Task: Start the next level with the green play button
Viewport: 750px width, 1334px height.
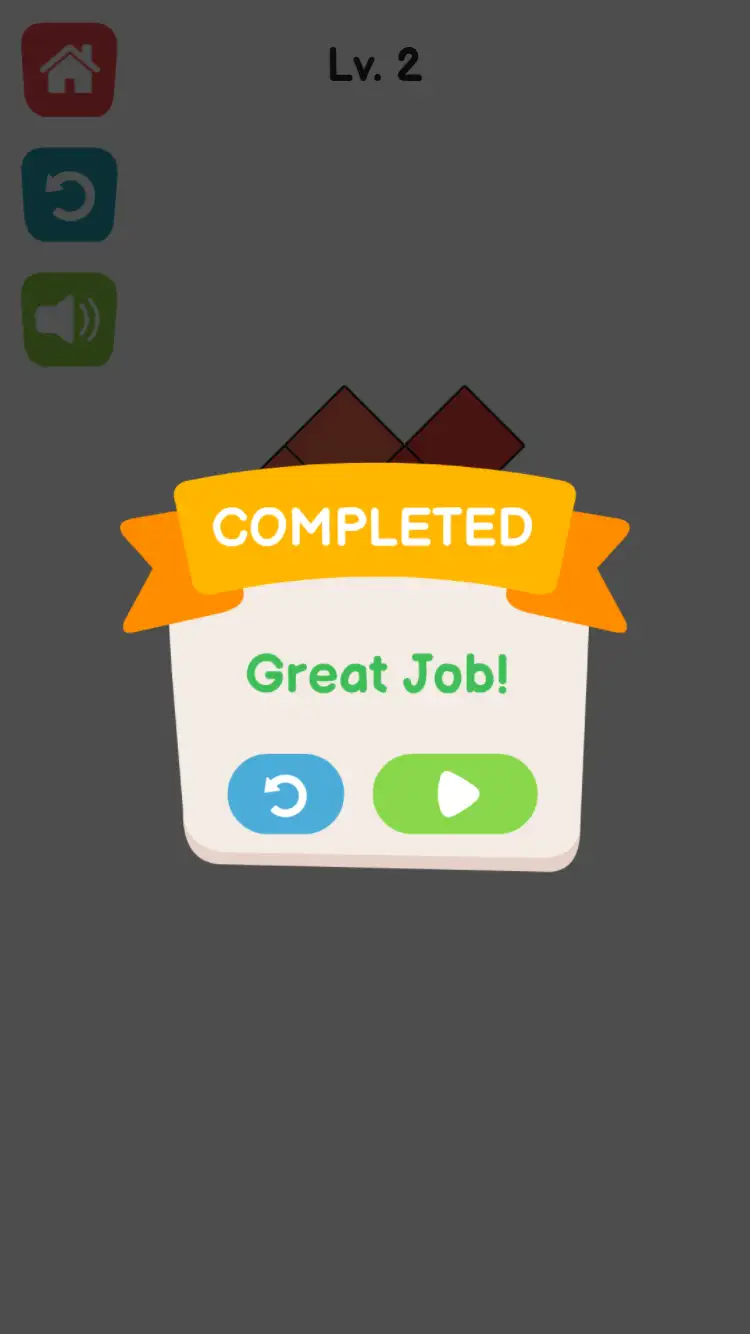Action: coord(455,794)
